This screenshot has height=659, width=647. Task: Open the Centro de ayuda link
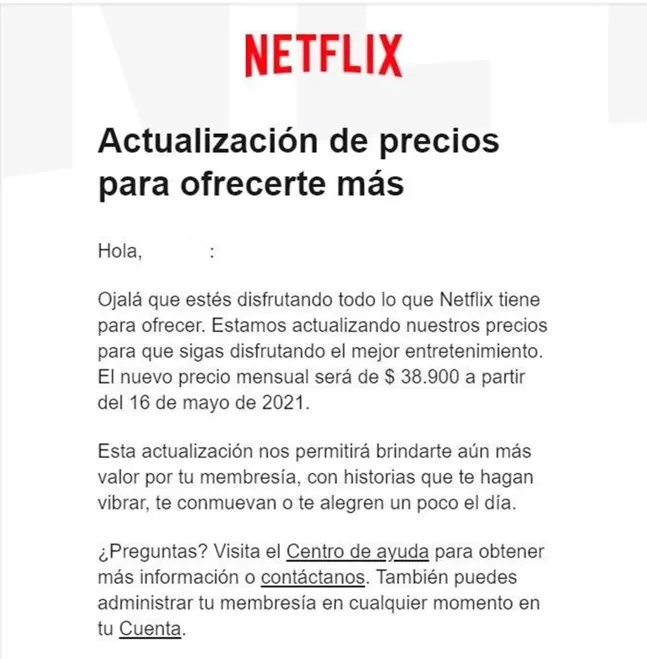coord(357,552)
